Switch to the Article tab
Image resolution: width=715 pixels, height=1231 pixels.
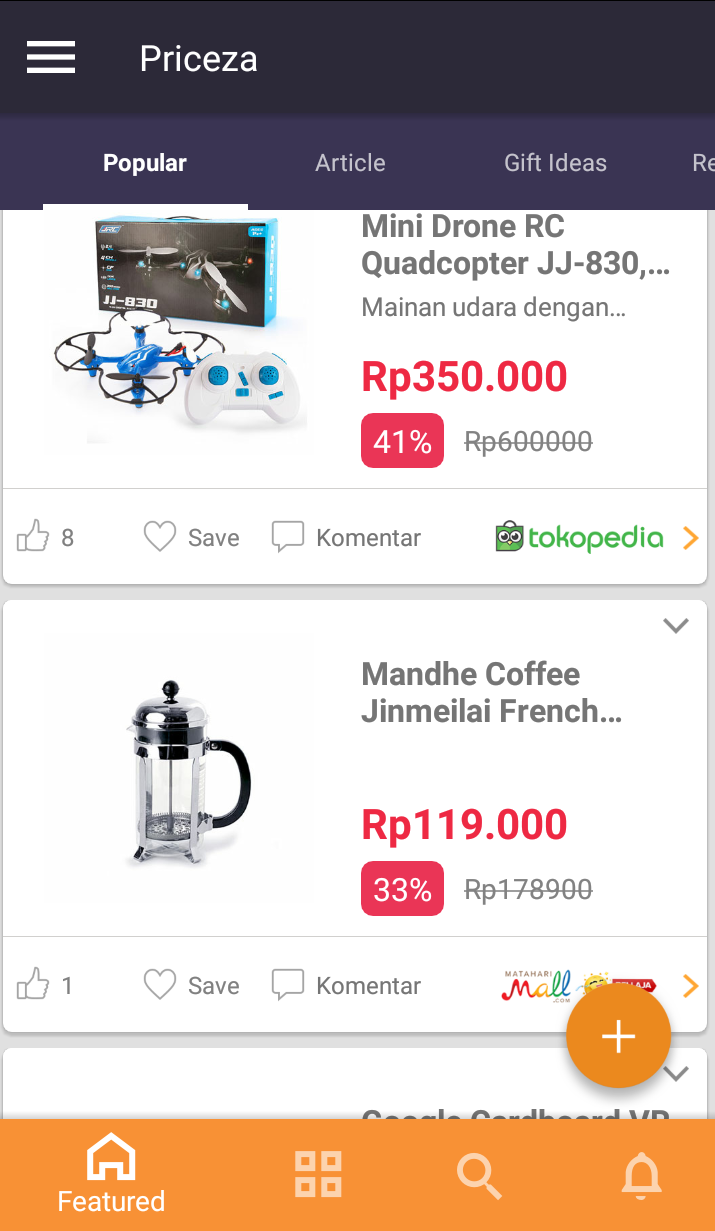(x=350, y=163)
